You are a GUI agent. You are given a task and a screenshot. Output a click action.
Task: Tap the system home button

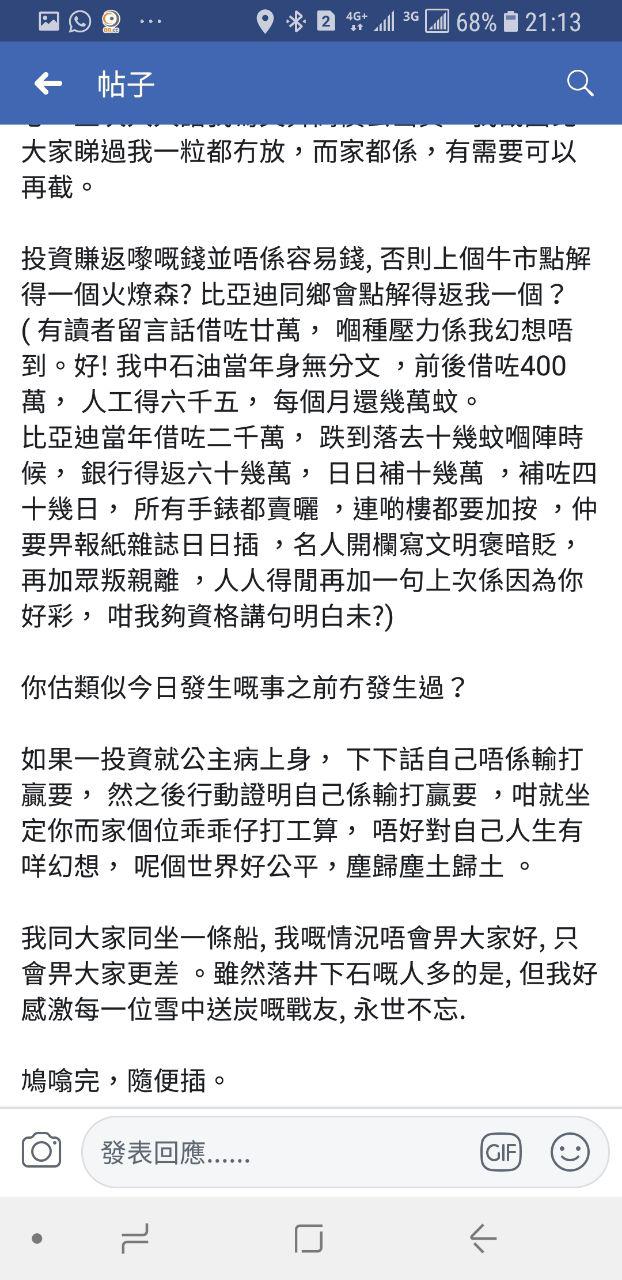click(x=309, y=1239)
